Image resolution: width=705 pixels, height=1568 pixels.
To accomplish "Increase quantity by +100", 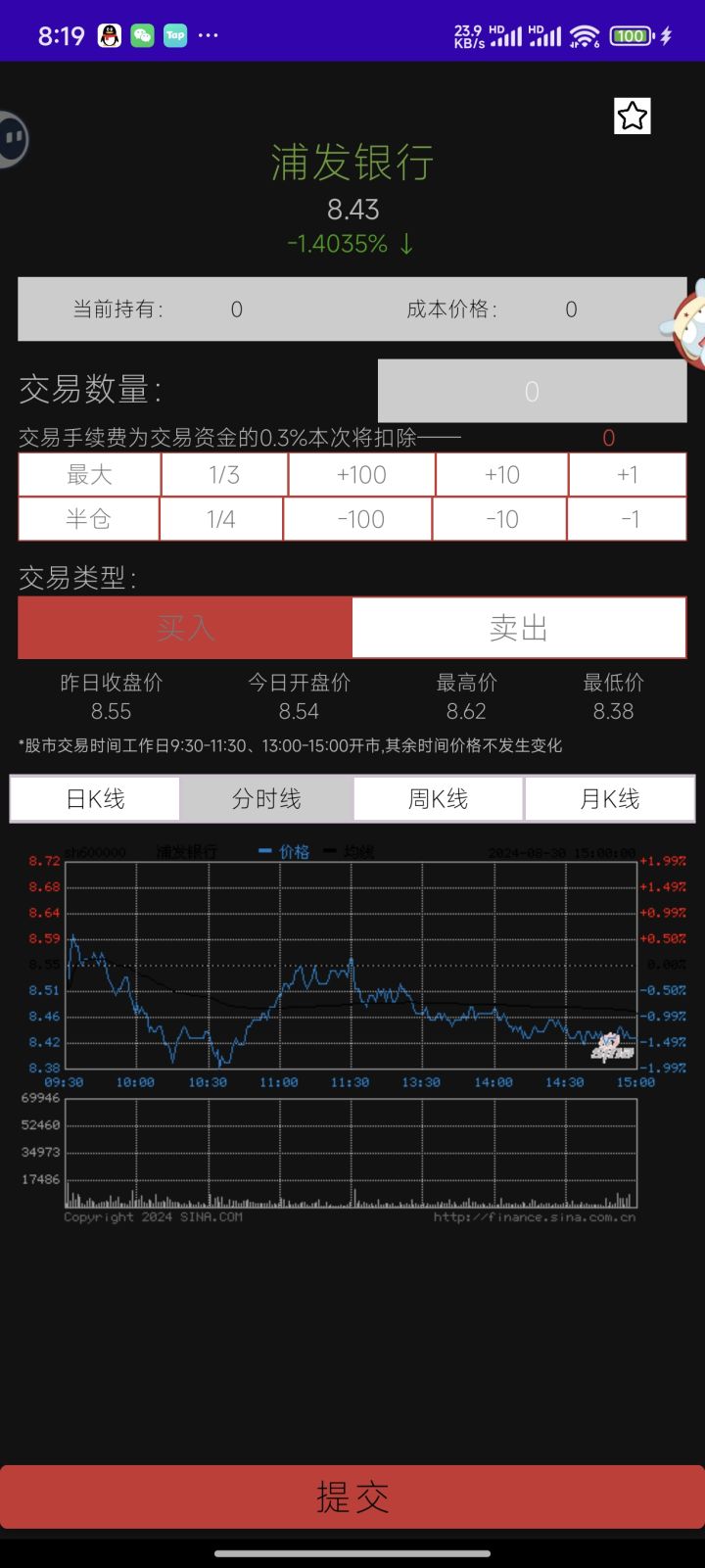I will pos(361,475).
